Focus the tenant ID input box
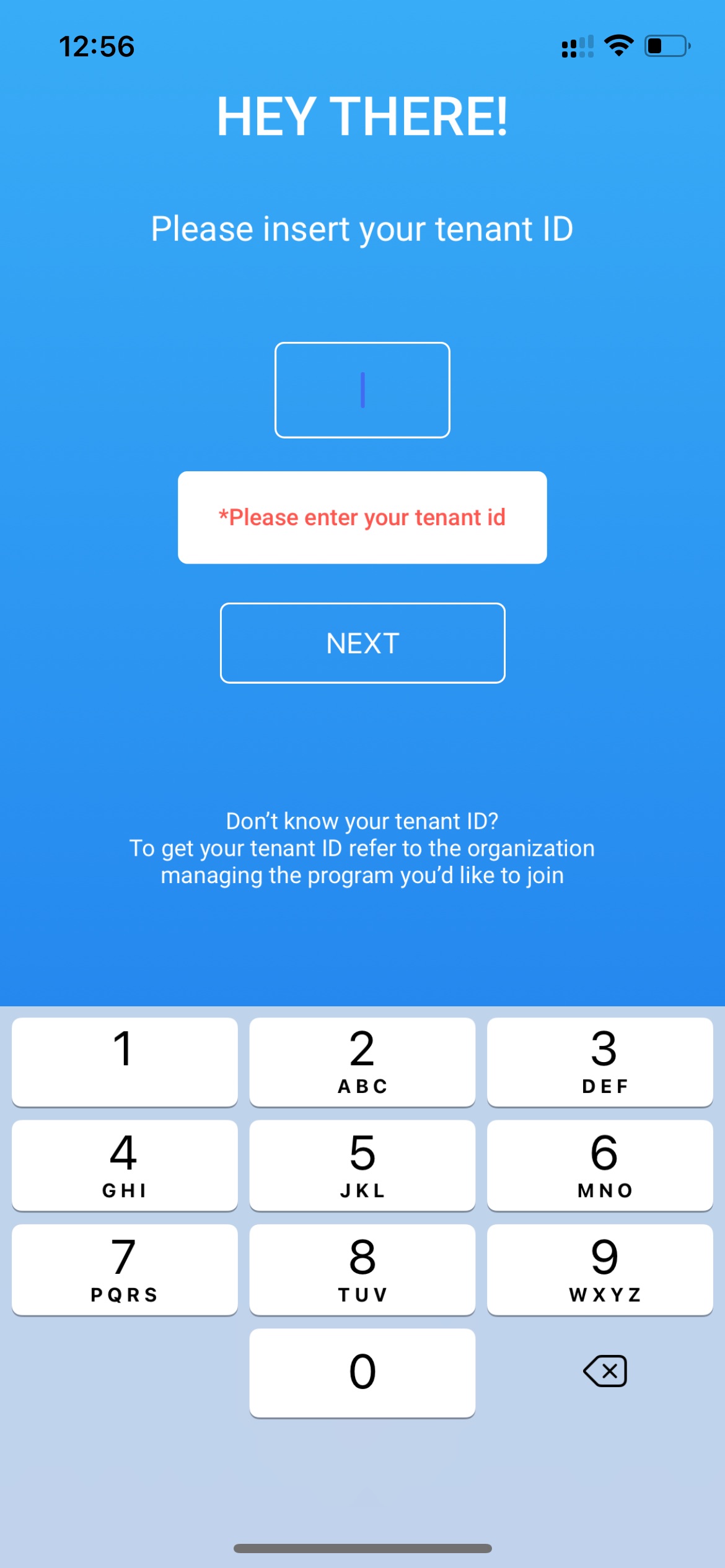This screenshot has height=1568, width=725. click(x=362, y=390)
